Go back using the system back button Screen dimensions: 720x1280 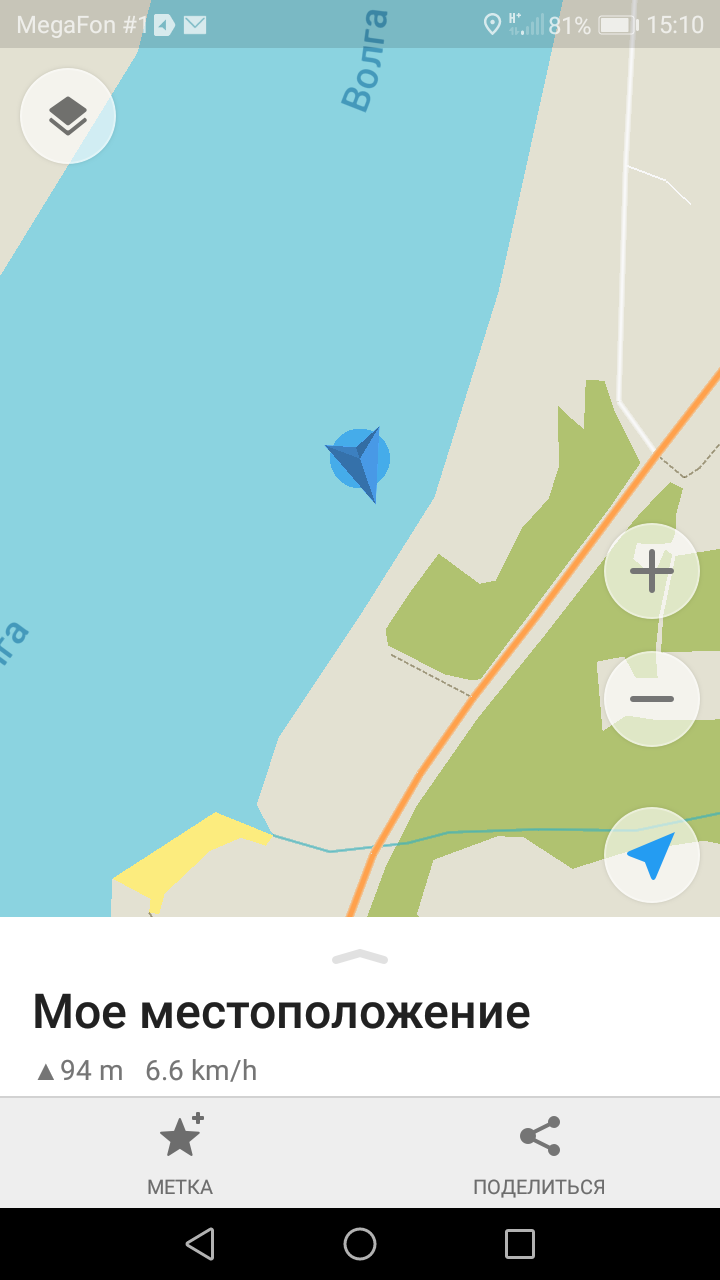point(200,1244)
